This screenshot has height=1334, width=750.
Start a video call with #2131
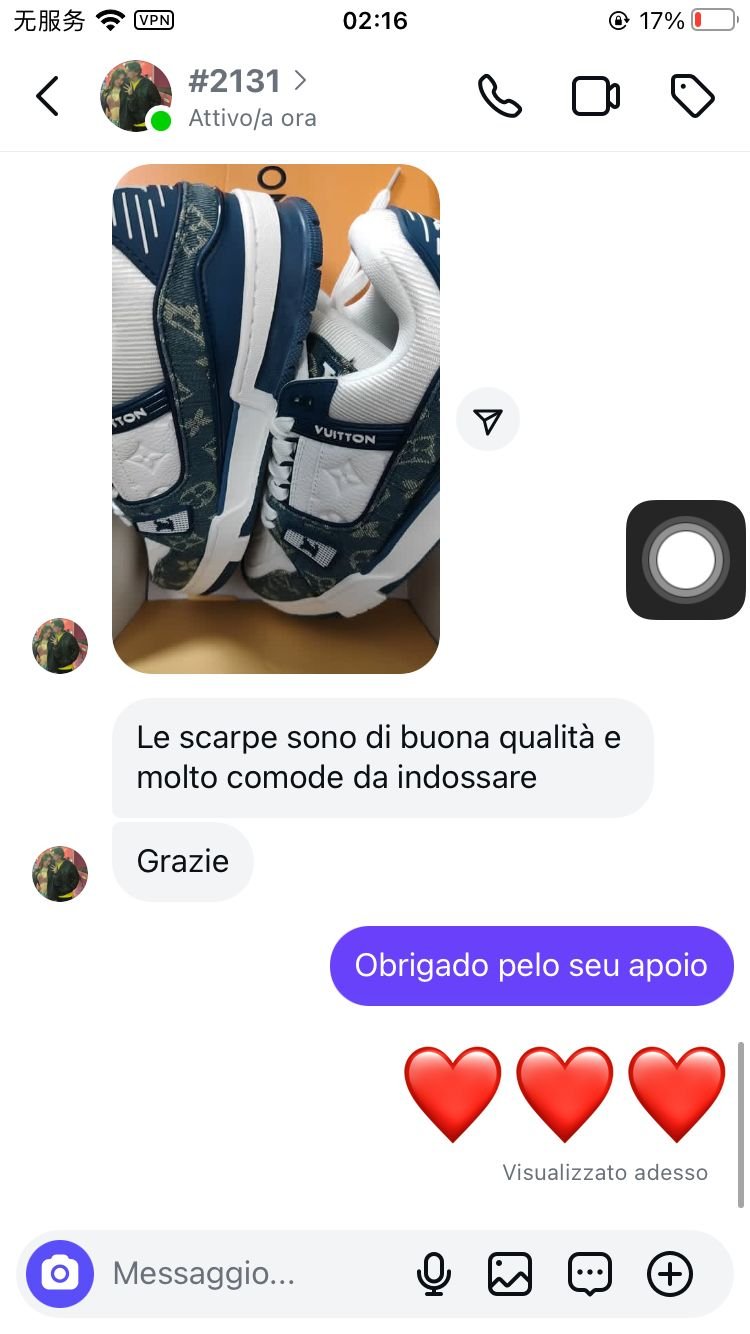click(x=595, y=97)
